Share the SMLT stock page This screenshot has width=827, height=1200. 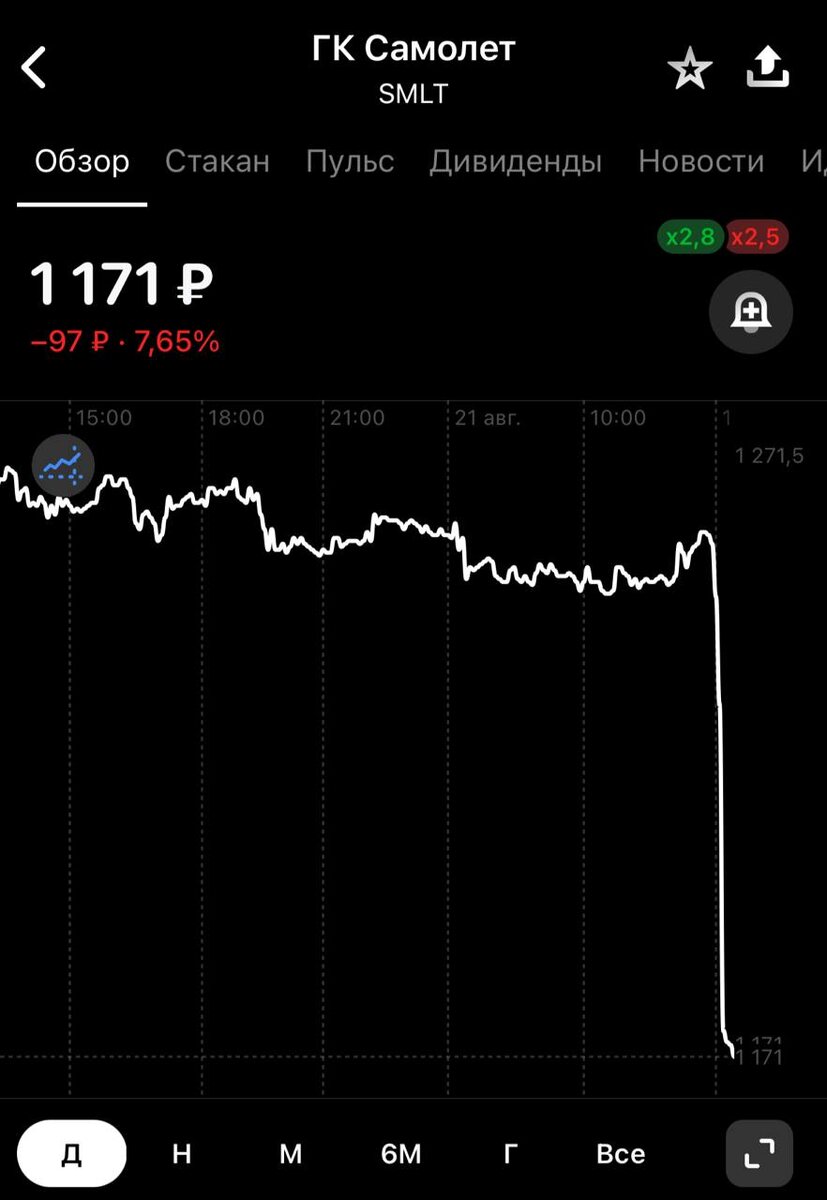click(768, 69)
